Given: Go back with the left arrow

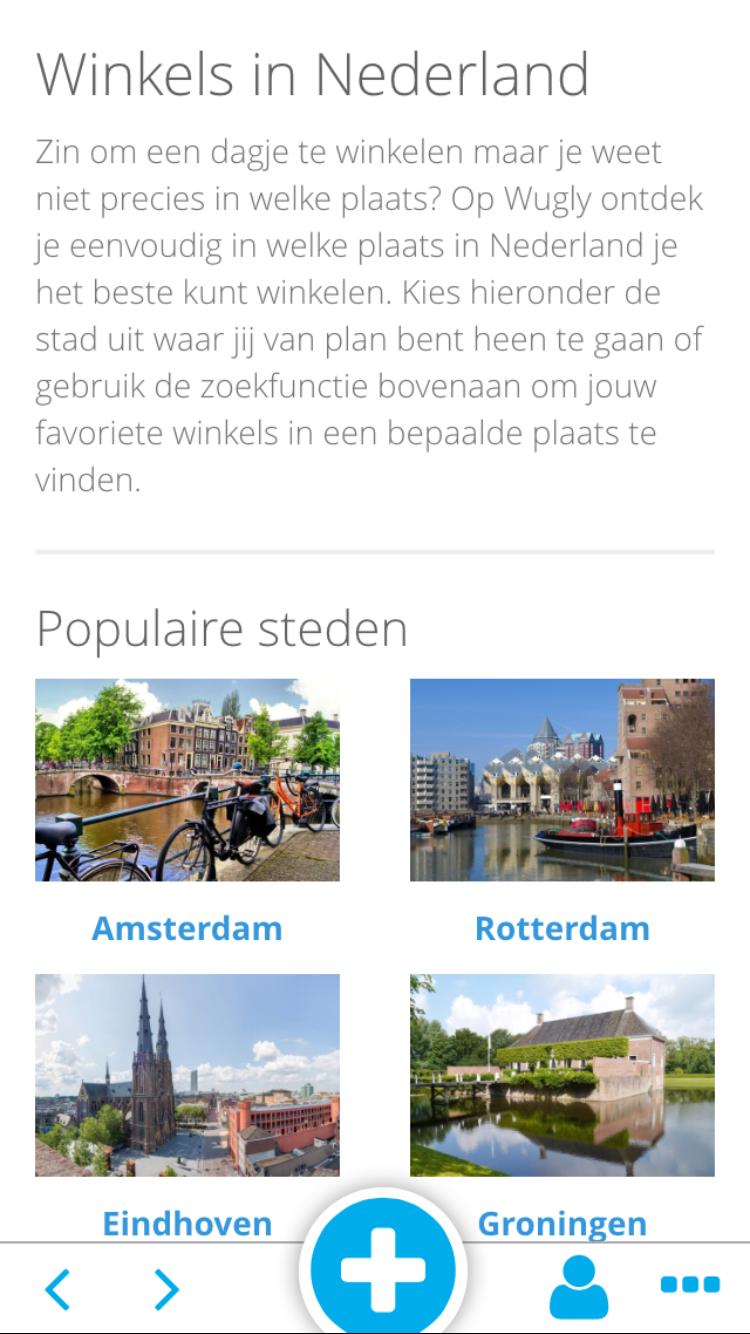Looking at the screenshot, I should pos(58,1289).
